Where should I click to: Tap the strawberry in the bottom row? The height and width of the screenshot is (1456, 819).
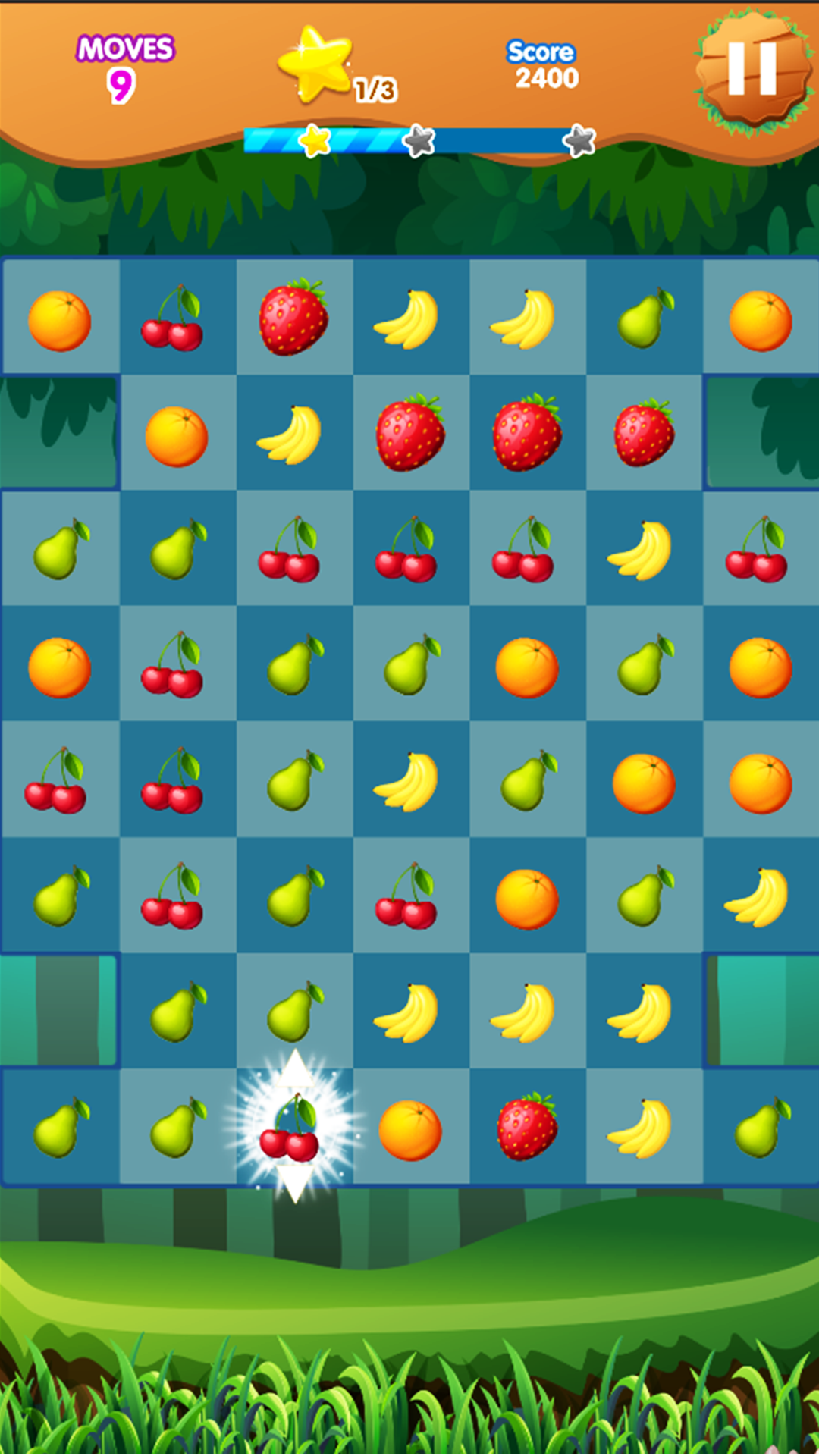pyautogui.click(x=526, y=1128)
